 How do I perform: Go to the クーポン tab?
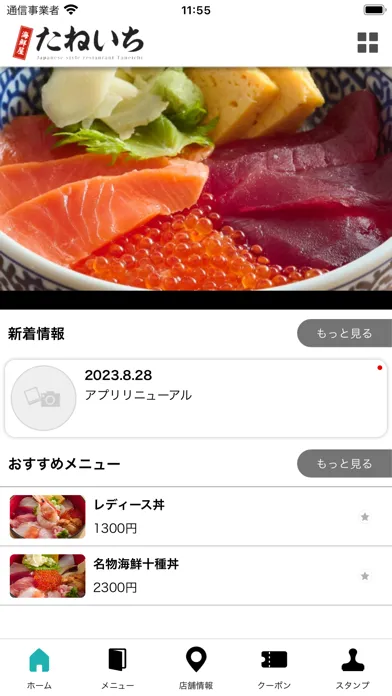pyautogui.click(x=274, y=668)
